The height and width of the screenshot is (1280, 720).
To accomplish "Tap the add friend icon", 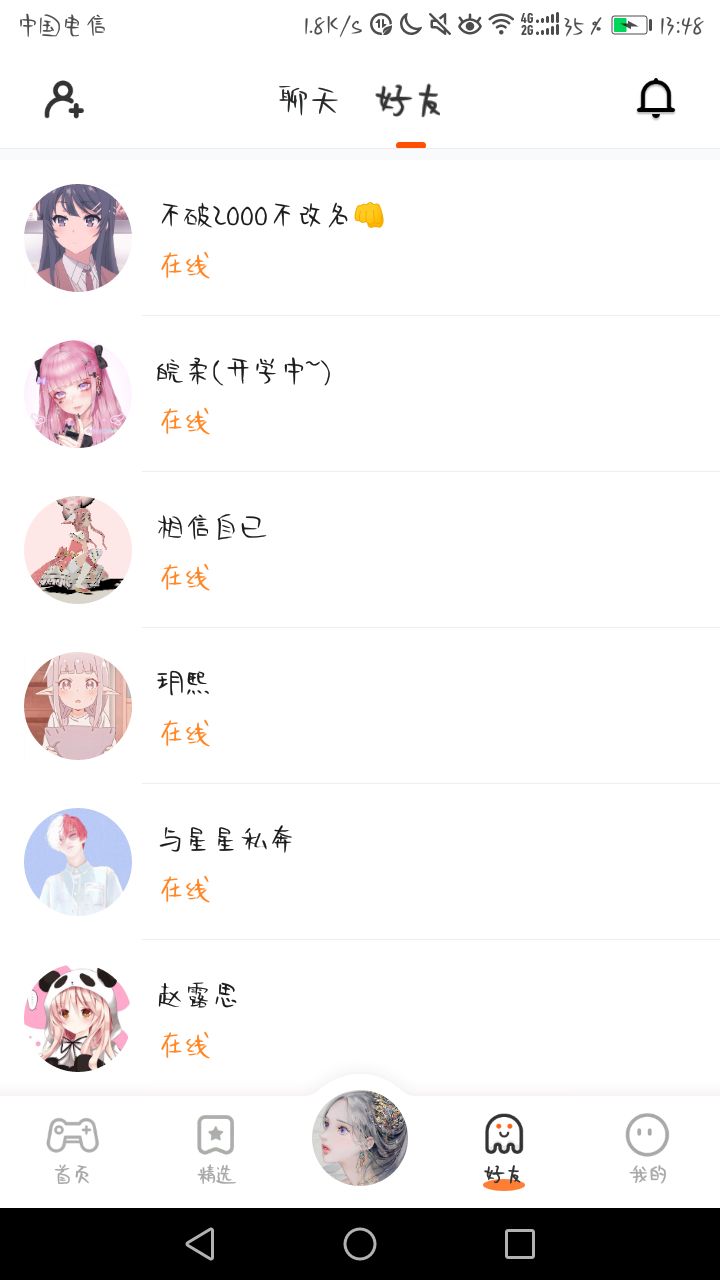I will click(x=64, y=100).
